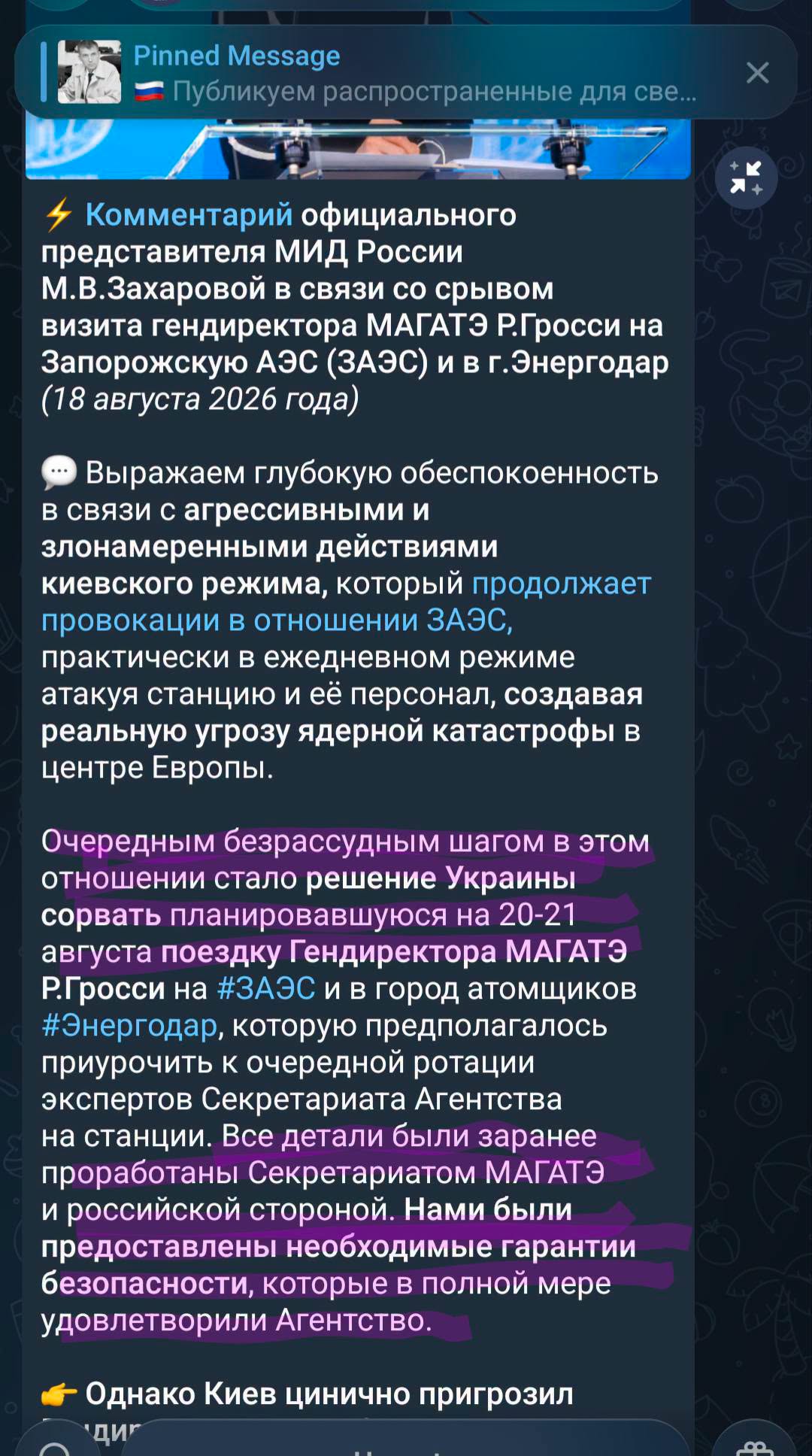Open the #Энергодар hashtag

point(130,1025)
